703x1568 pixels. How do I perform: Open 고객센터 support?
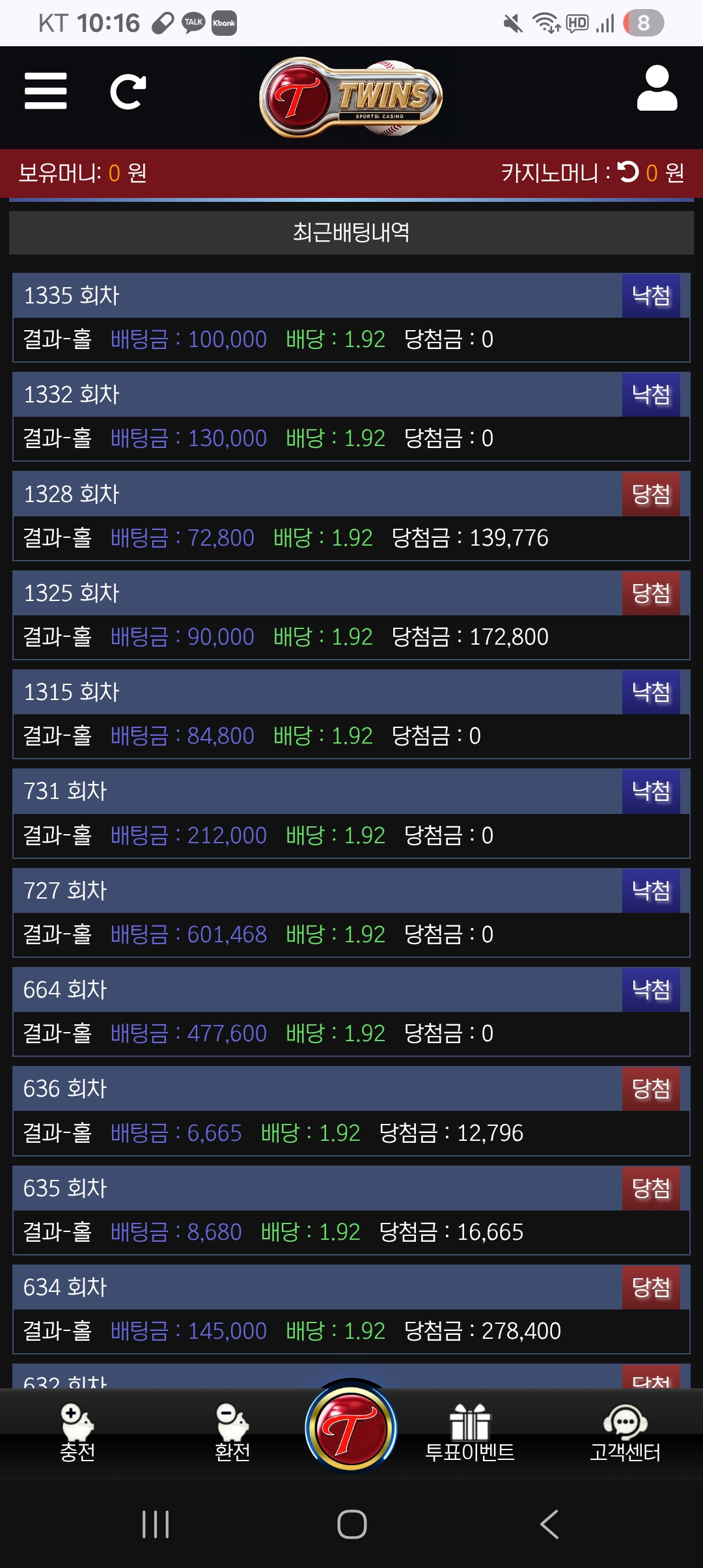tap(625, 1433)
